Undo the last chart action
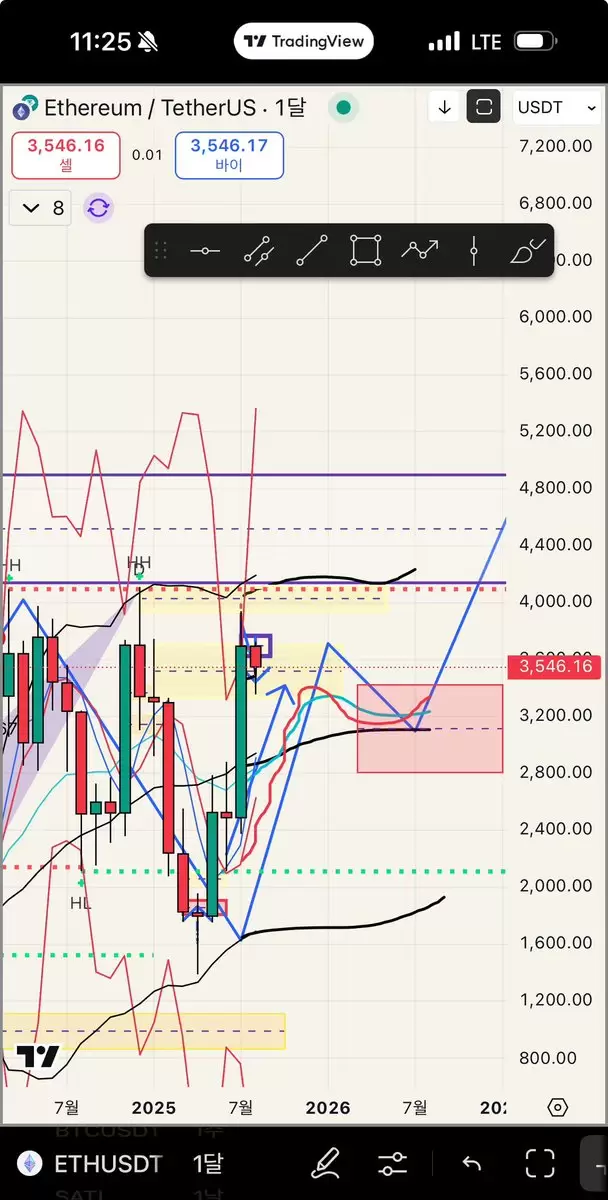 471,1163
